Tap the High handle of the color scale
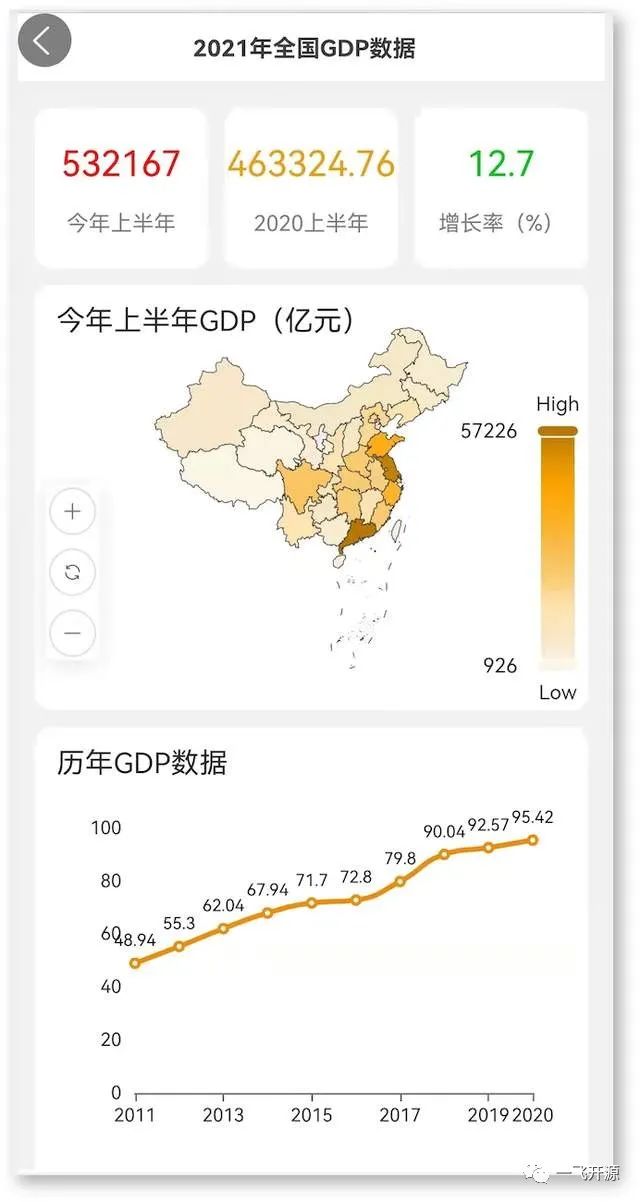Viewport: 640px width, 1202px height. click(x=557, y=431)
